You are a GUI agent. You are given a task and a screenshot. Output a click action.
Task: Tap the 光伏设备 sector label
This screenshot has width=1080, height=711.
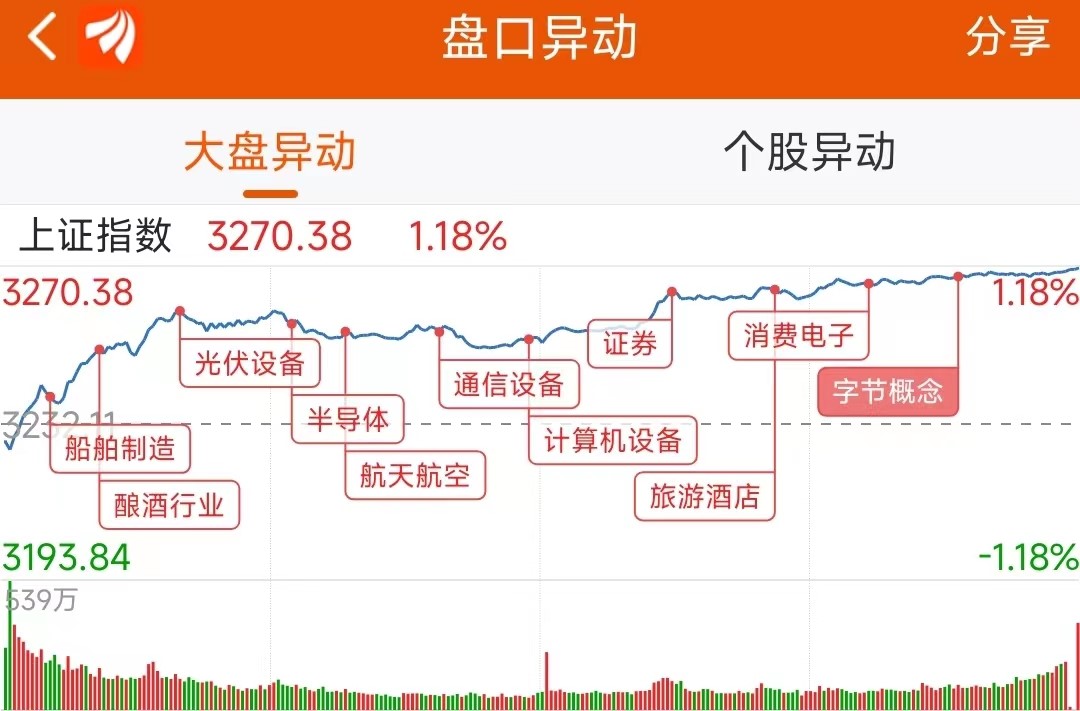pyautogui.click(x=249, y=362)
